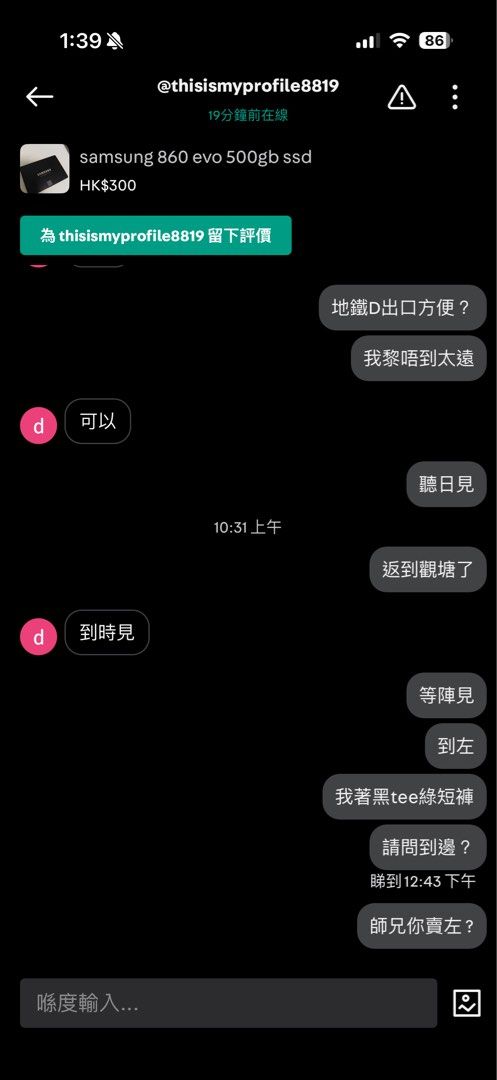This screenshot has width=497, height=1080.
Task: Tap the pink avatar beside 可以
Action: [39, 425]
